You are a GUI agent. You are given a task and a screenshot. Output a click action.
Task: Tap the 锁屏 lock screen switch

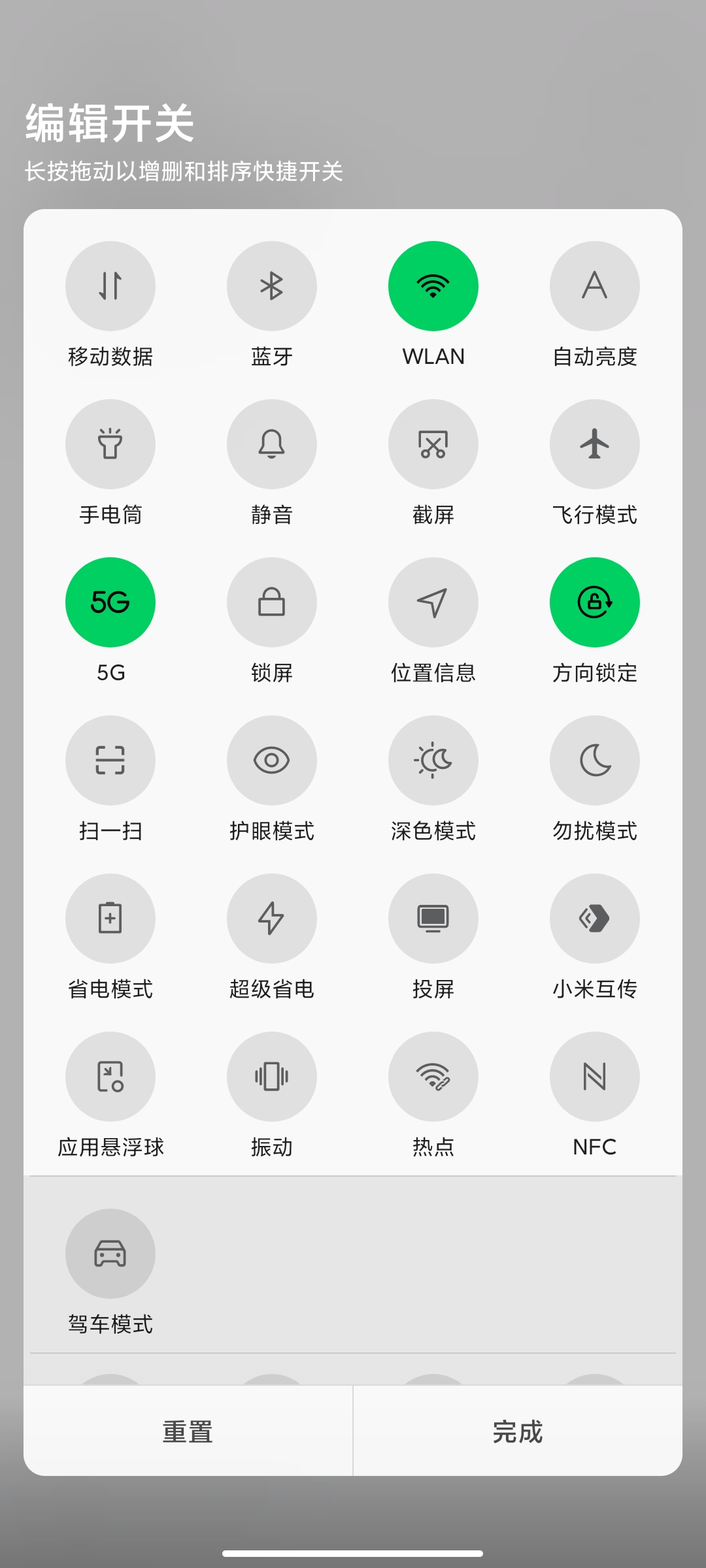(272, 602)
